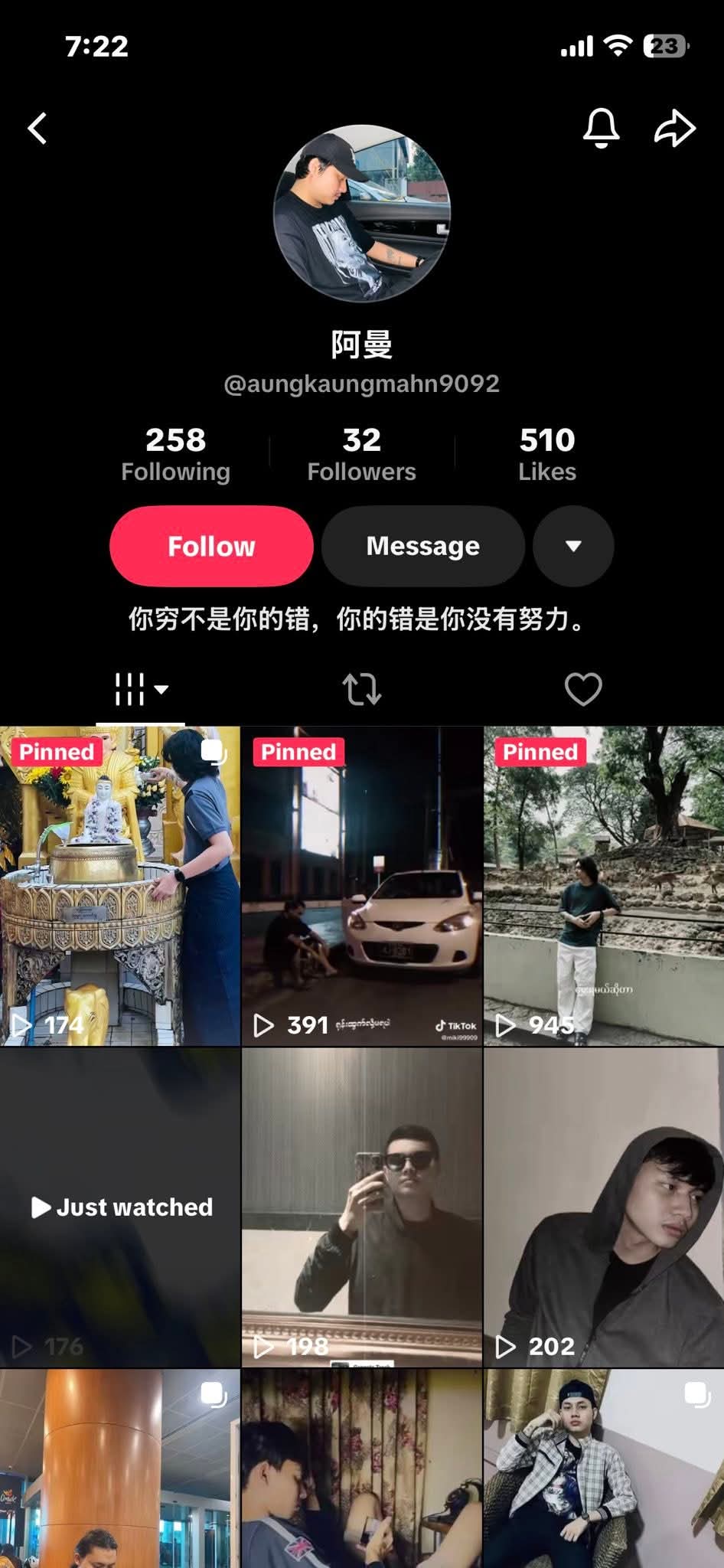The width and height of the screenshot is (724, 1568).
Task: Open pinned video with 391 views
Action: click(x=361, y=886)
